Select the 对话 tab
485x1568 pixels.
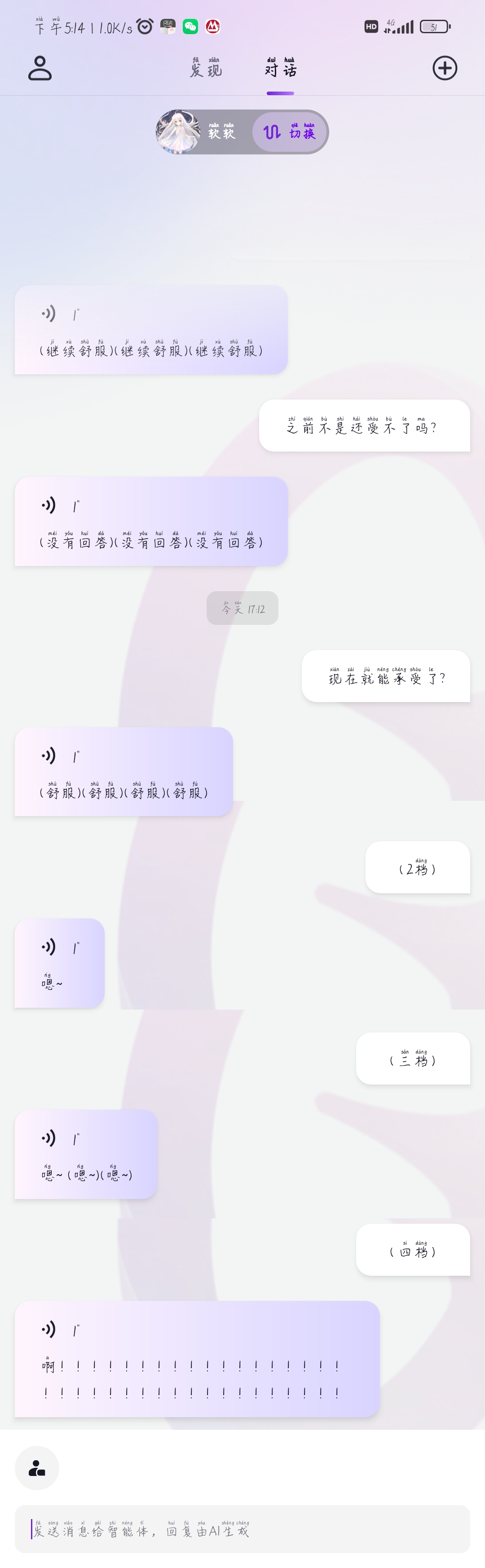pos(280,68)
